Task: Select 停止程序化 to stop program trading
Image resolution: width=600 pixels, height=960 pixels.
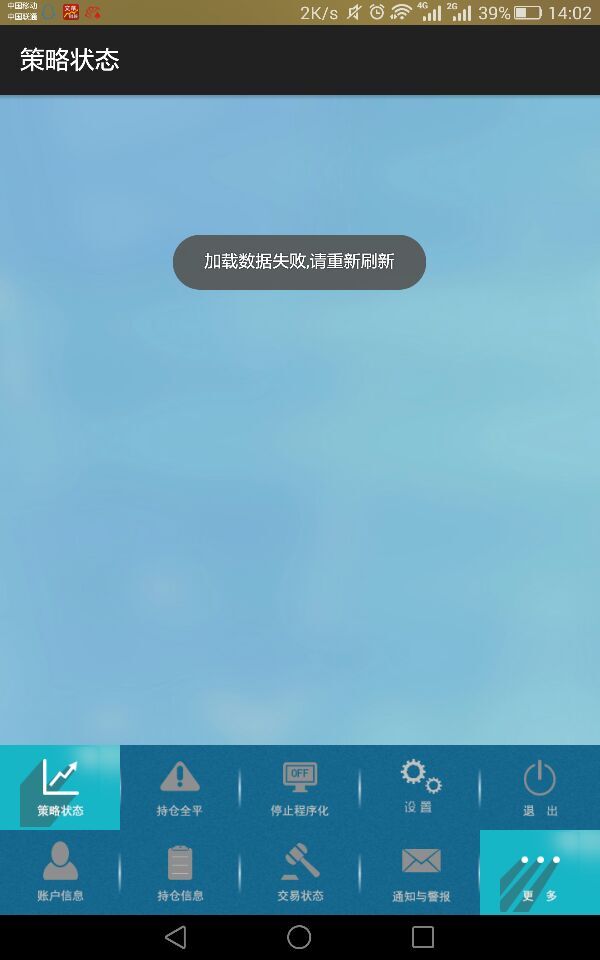Action: tap(299, 787)
